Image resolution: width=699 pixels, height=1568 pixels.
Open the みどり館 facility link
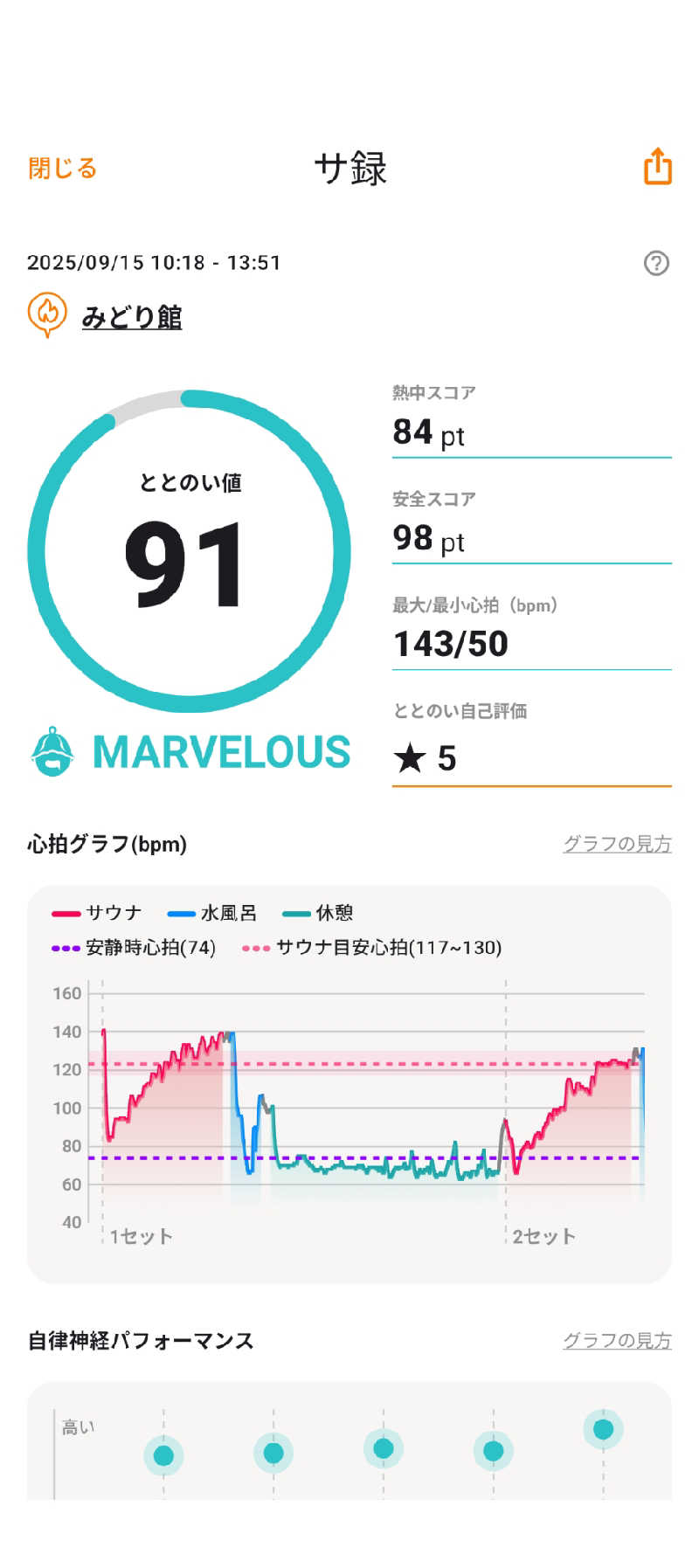[131, 317]
